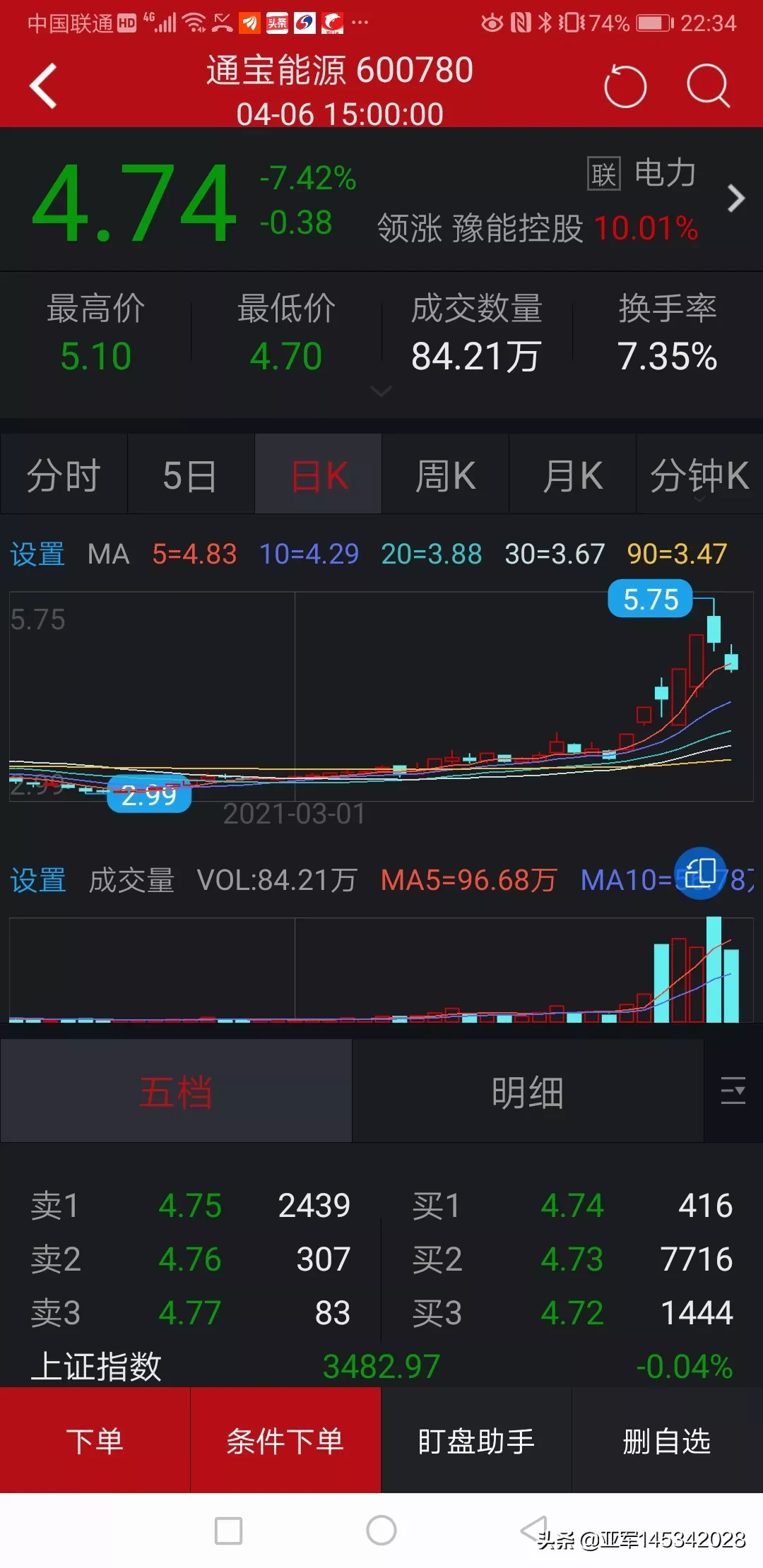Tap the blue rotate-screen floating button
763x1568 pixels.
pos(700,873)
